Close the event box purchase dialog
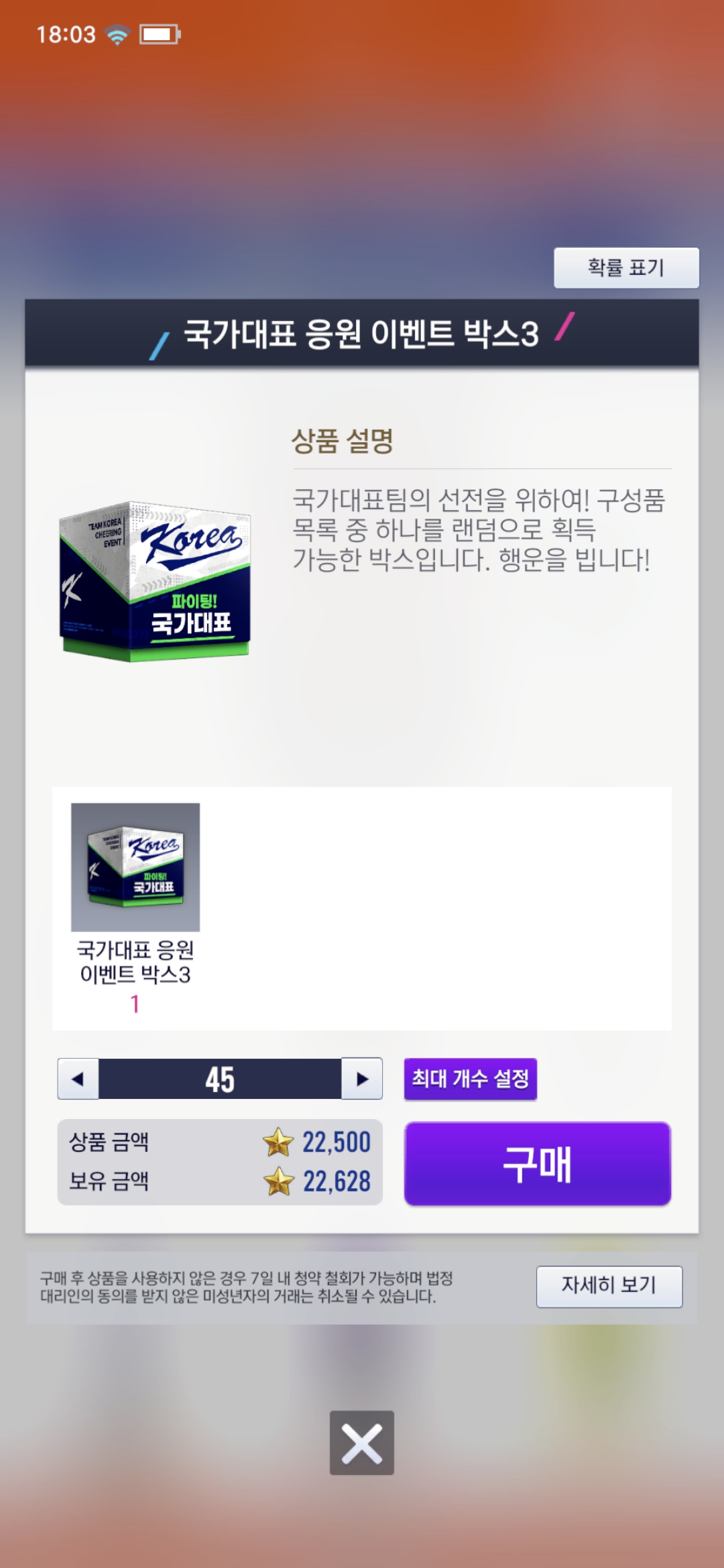The image size is (724, 1568). point(361,1443)
